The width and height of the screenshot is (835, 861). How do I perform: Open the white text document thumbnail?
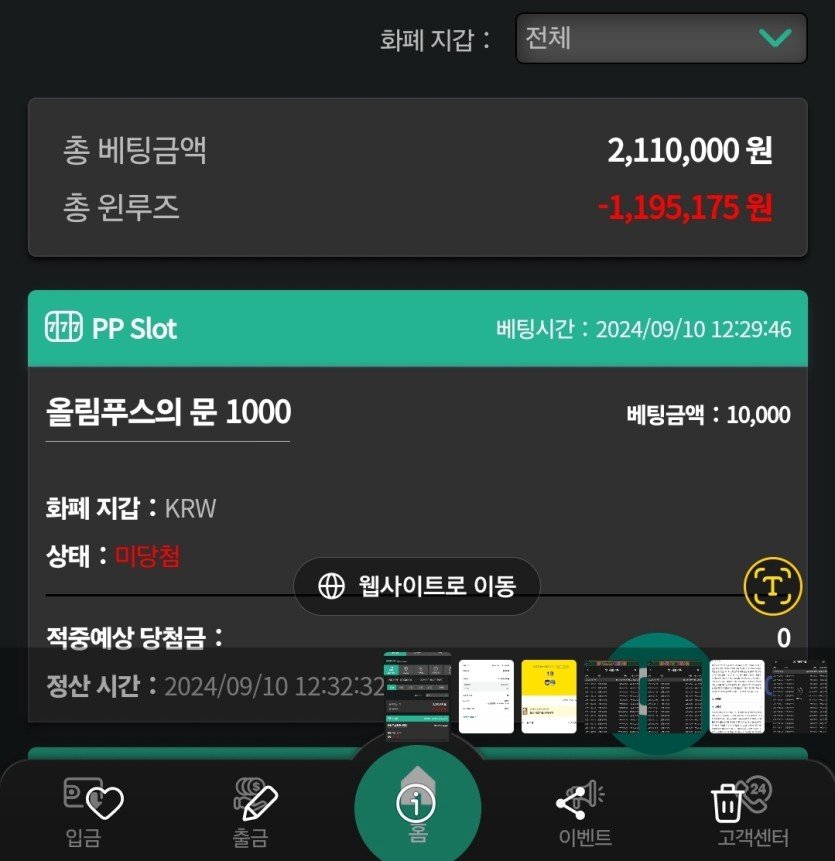coord(737,696)
